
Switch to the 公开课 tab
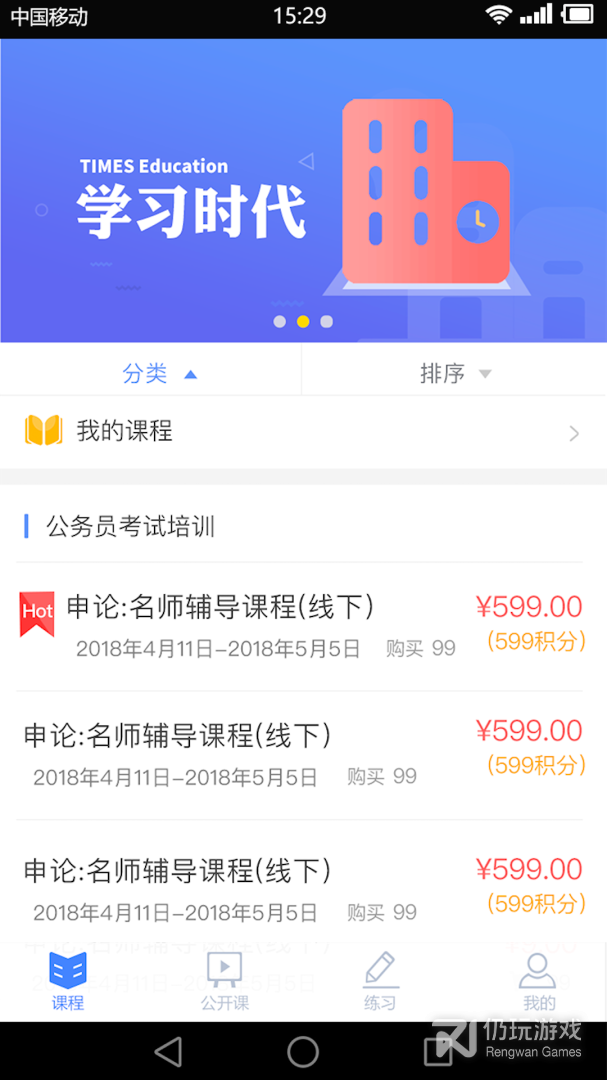224,981
